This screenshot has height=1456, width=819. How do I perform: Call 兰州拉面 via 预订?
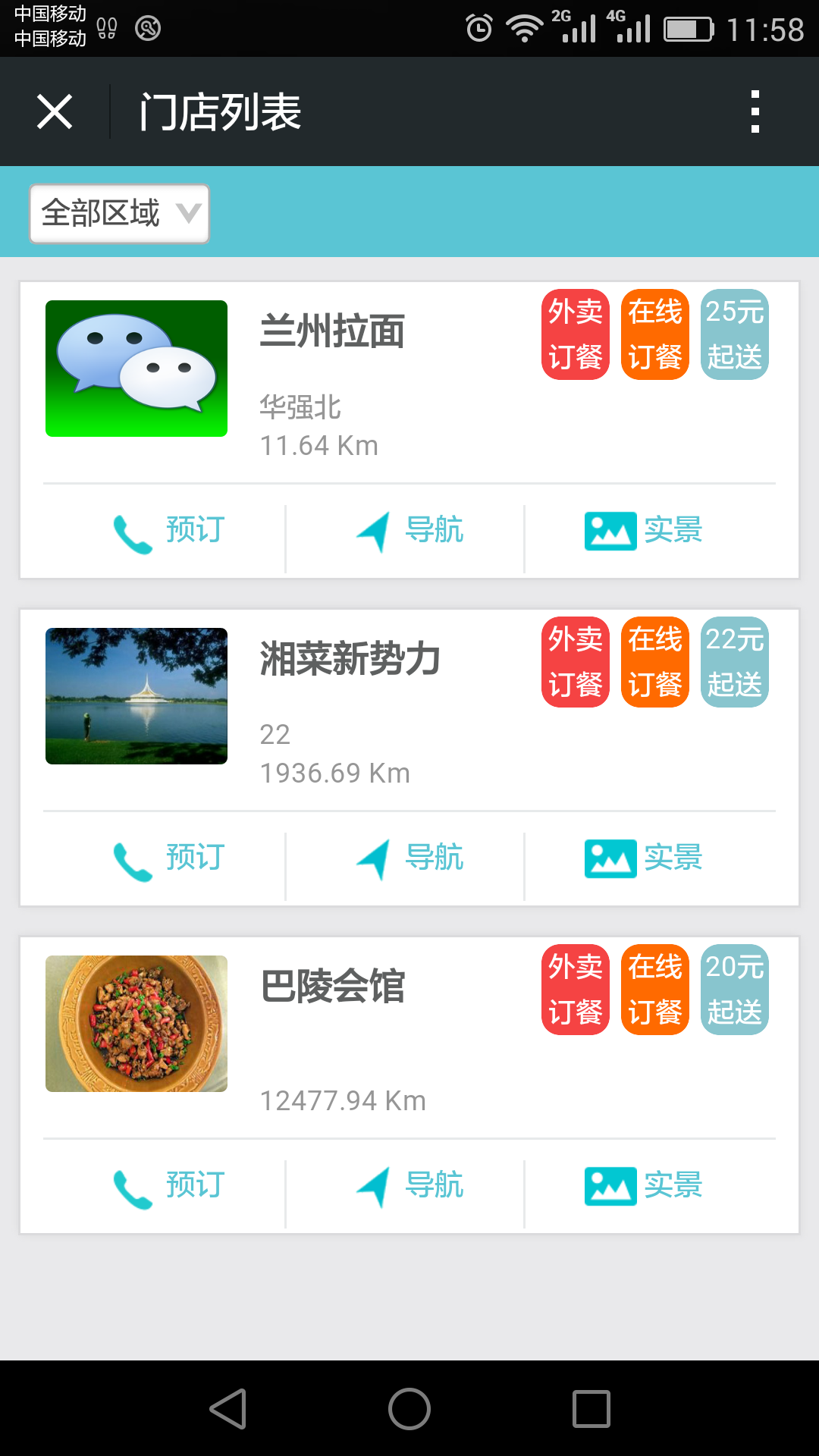(x=168, y=530)
